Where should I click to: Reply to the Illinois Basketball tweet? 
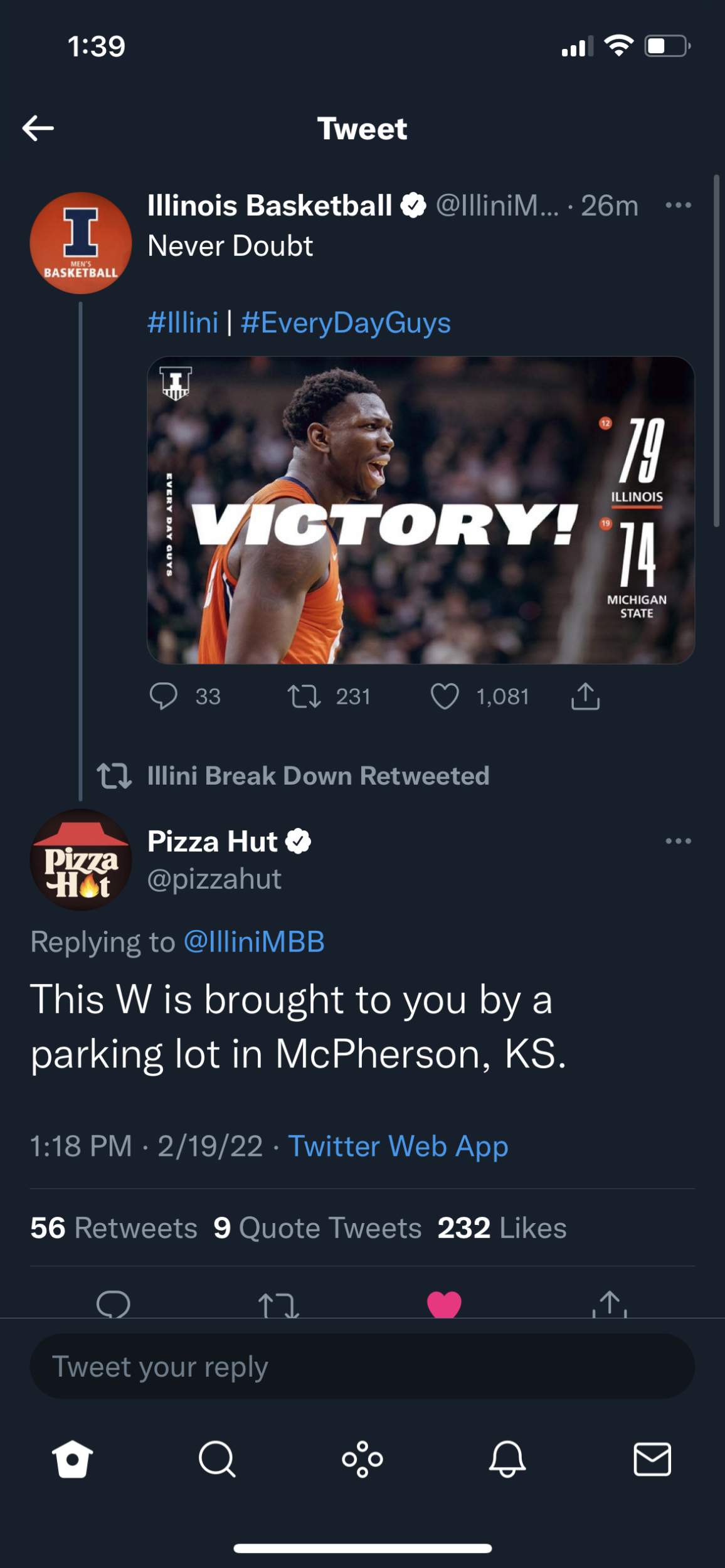click(x=164, y=696)
